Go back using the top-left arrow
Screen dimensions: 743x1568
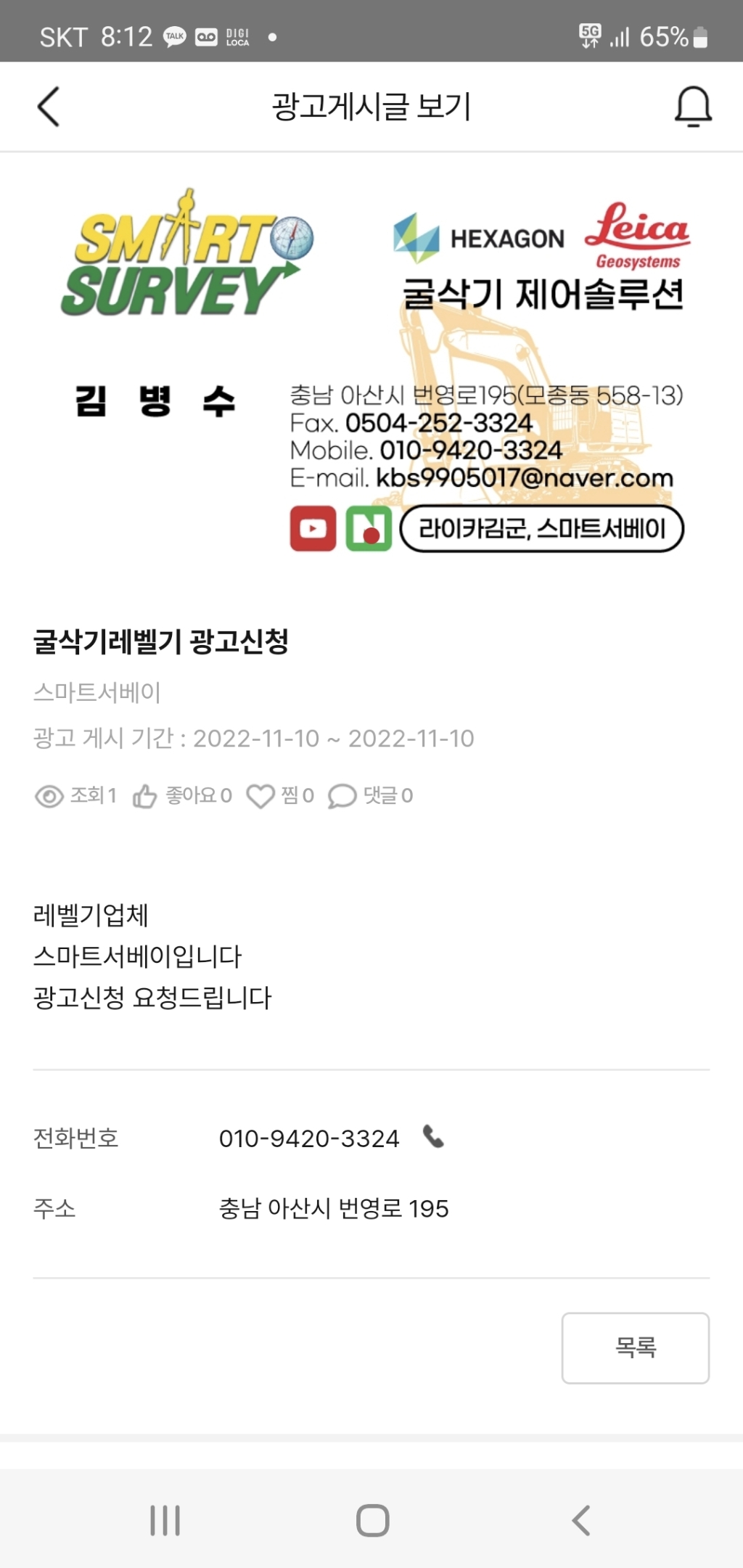click(49, 107)
